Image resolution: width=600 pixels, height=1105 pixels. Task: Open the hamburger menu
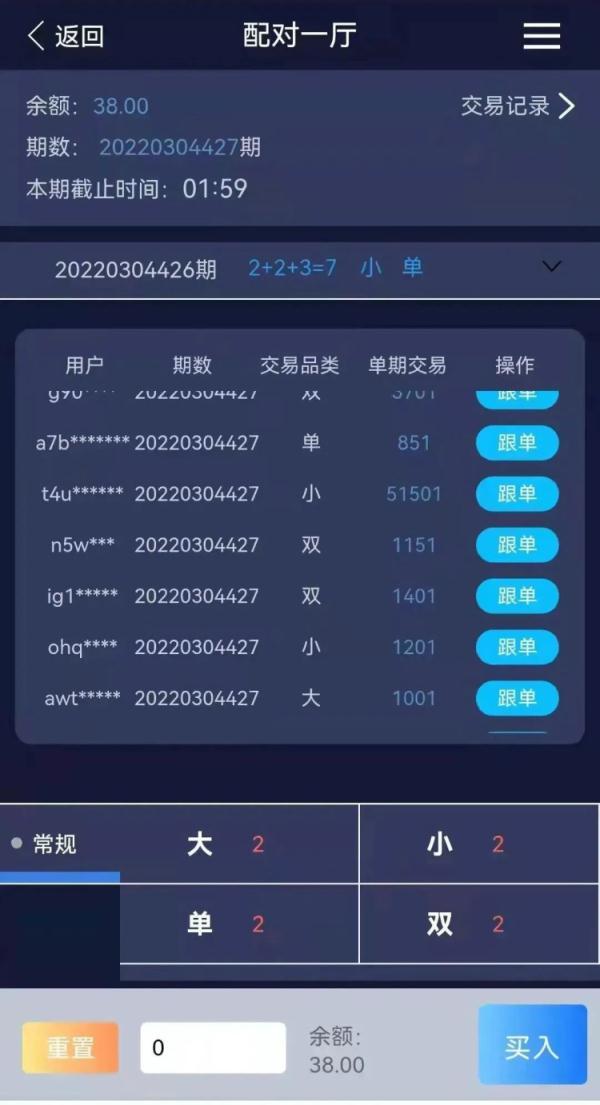tap(541, 37)
